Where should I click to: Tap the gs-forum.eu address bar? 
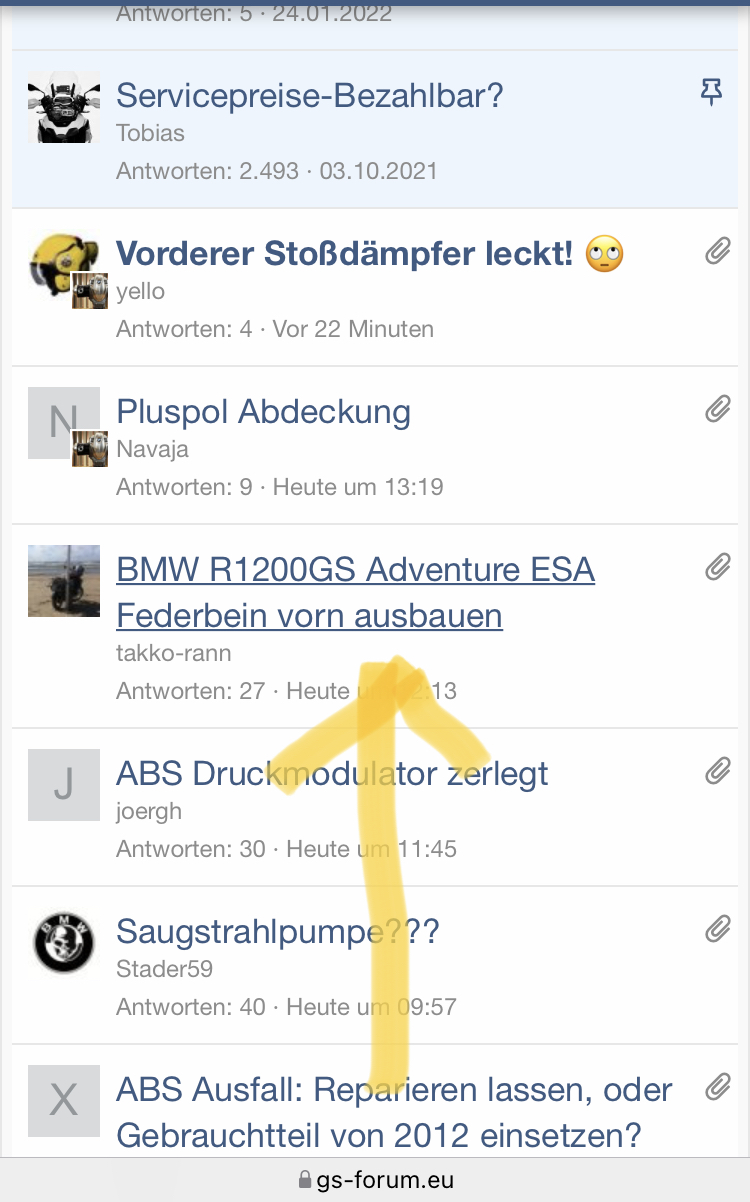pos(375,1181)
